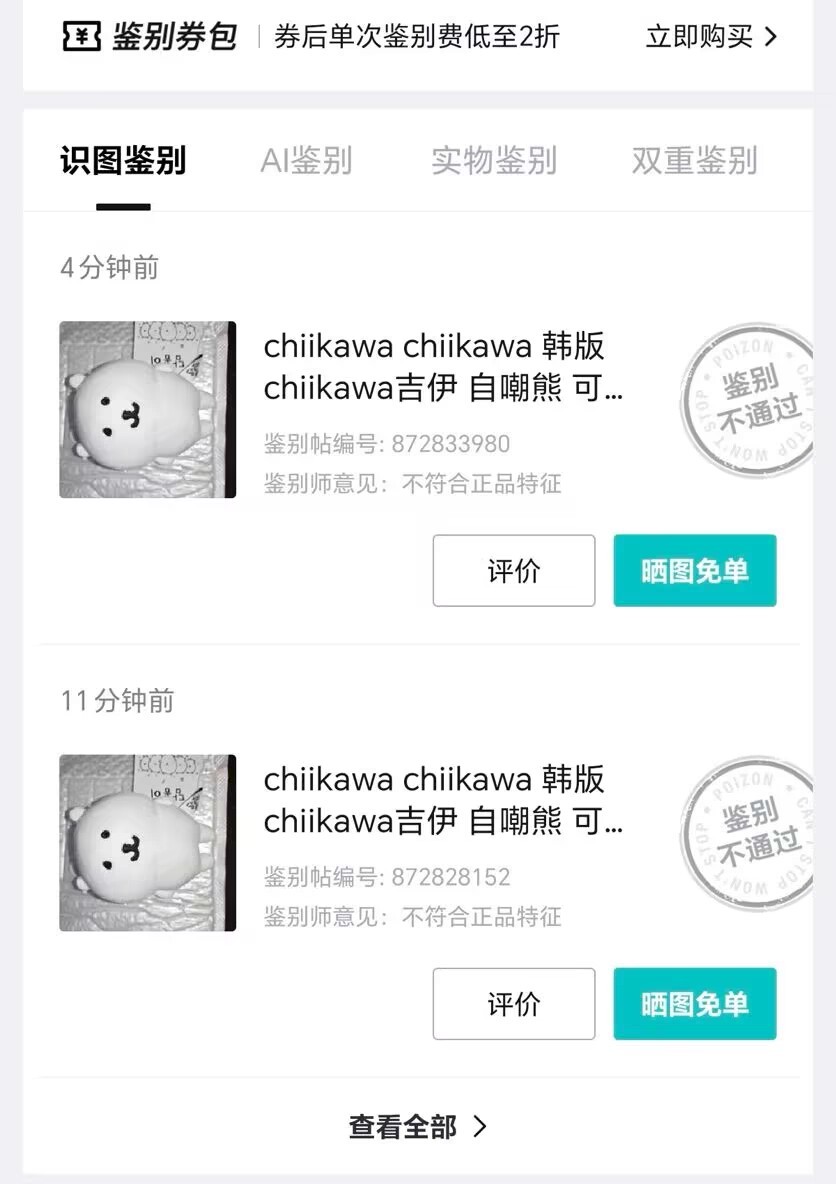Tap 评价 for appraisal 872833980

pyautogui.click(x=513, y=571)
